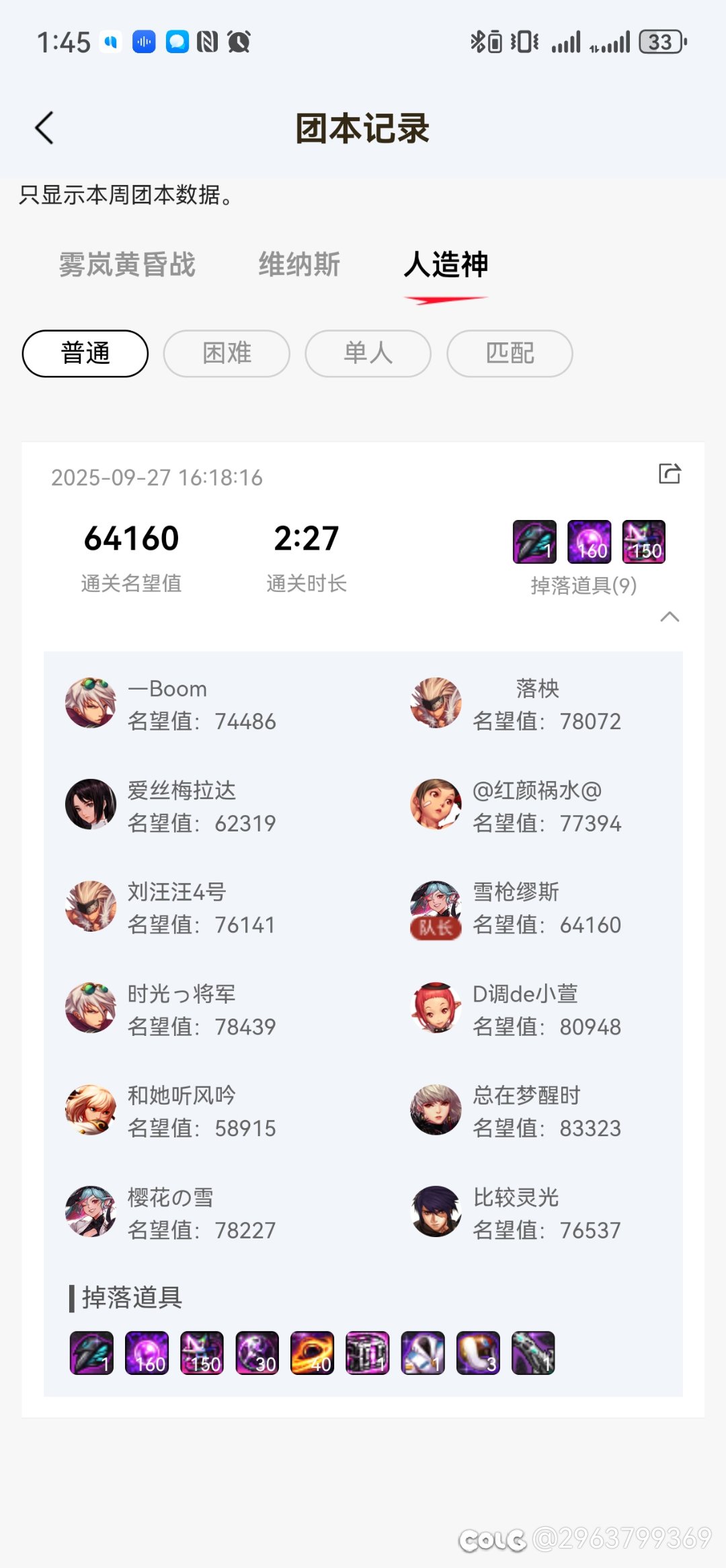
Task: Switch to the 维纳斯 tab
Action: (x=299, y=264)
